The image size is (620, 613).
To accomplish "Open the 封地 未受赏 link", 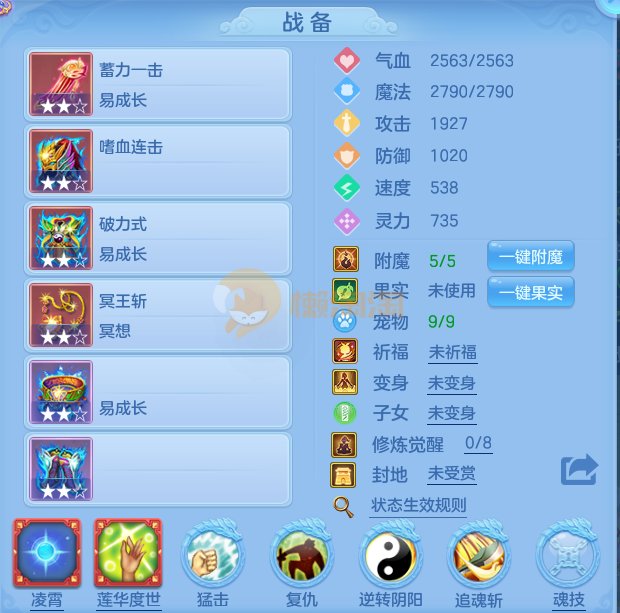I will (451, 475).
